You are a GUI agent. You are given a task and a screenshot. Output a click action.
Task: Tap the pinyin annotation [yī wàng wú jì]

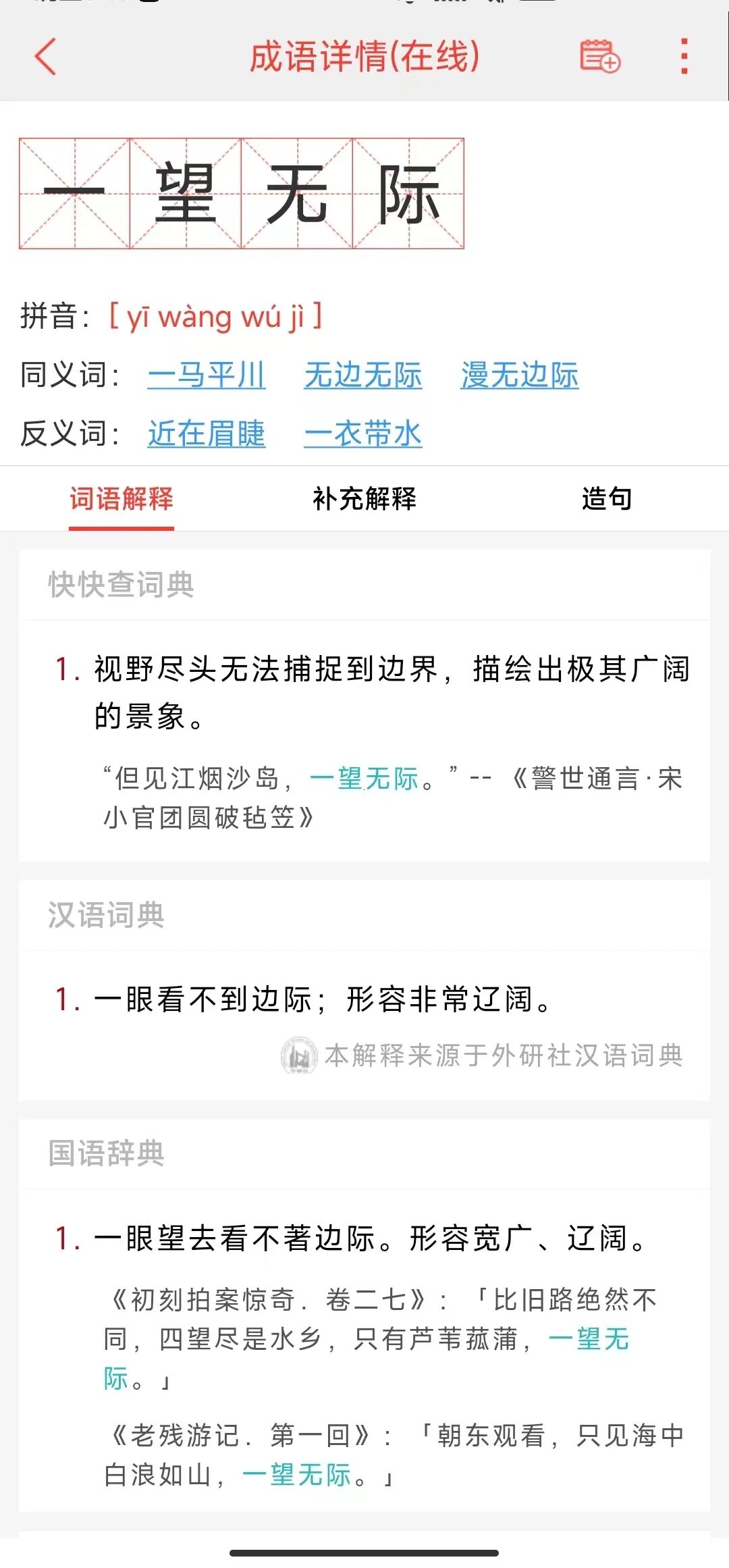(216, 317)
